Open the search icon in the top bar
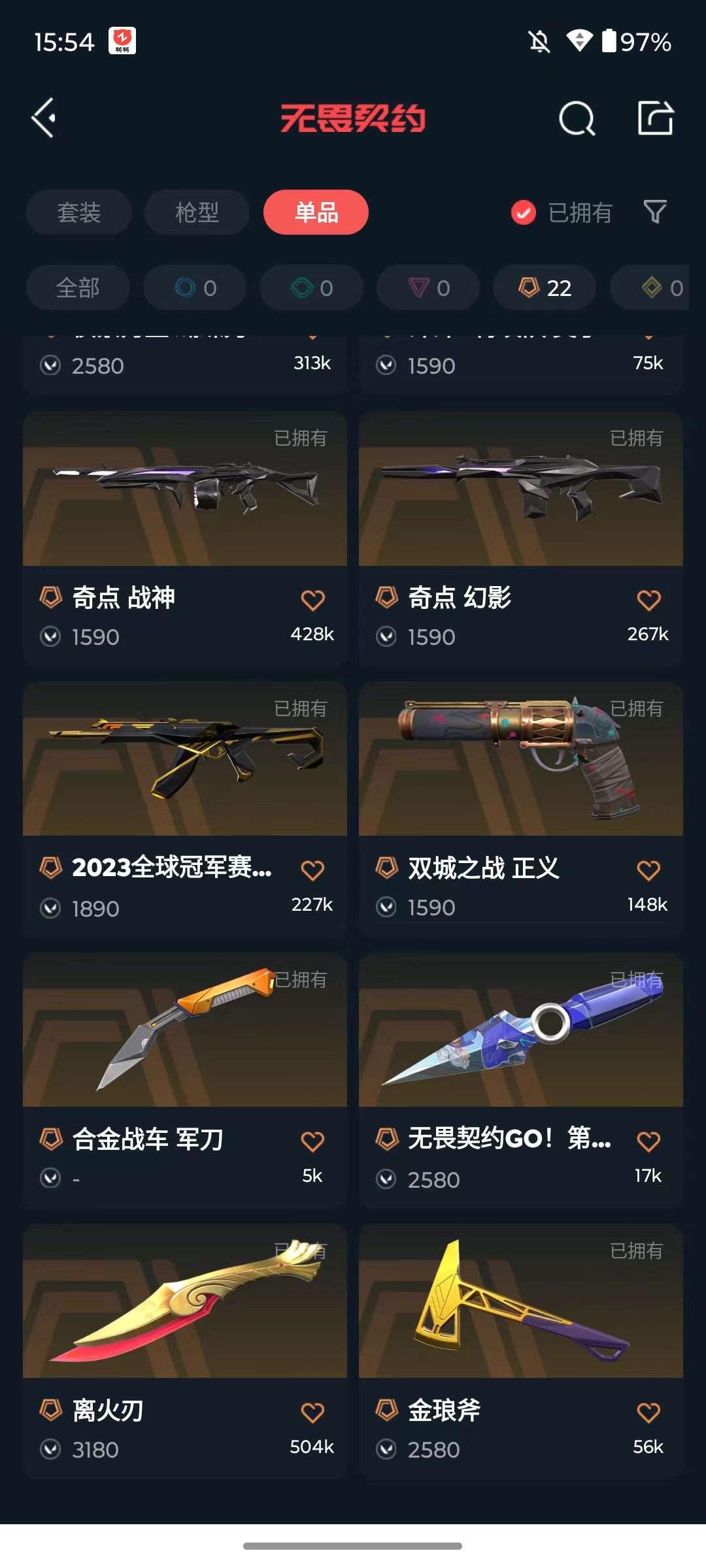 (576, 120)
